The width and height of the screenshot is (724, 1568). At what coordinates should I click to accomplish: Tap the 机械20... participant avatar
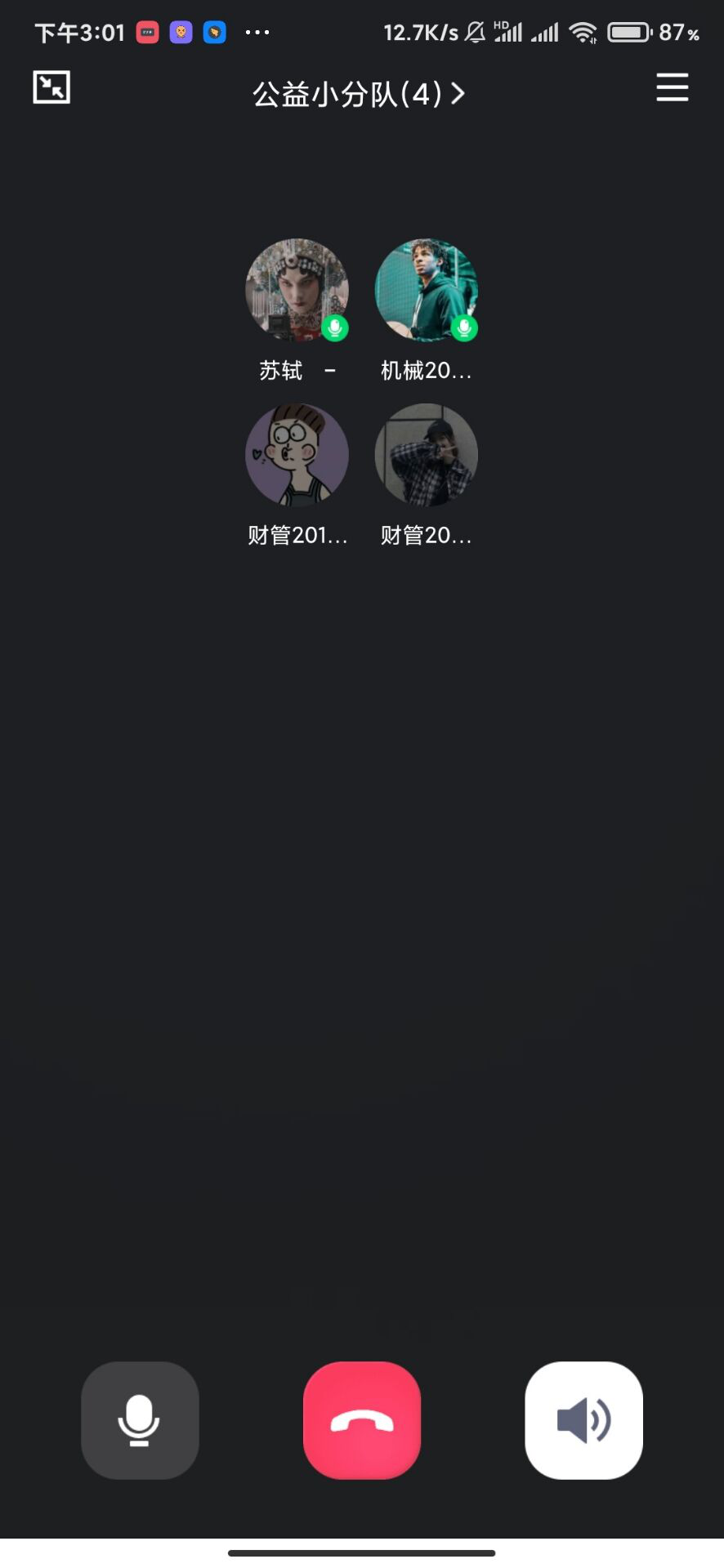pyautogui.click(x=426, y=290)
